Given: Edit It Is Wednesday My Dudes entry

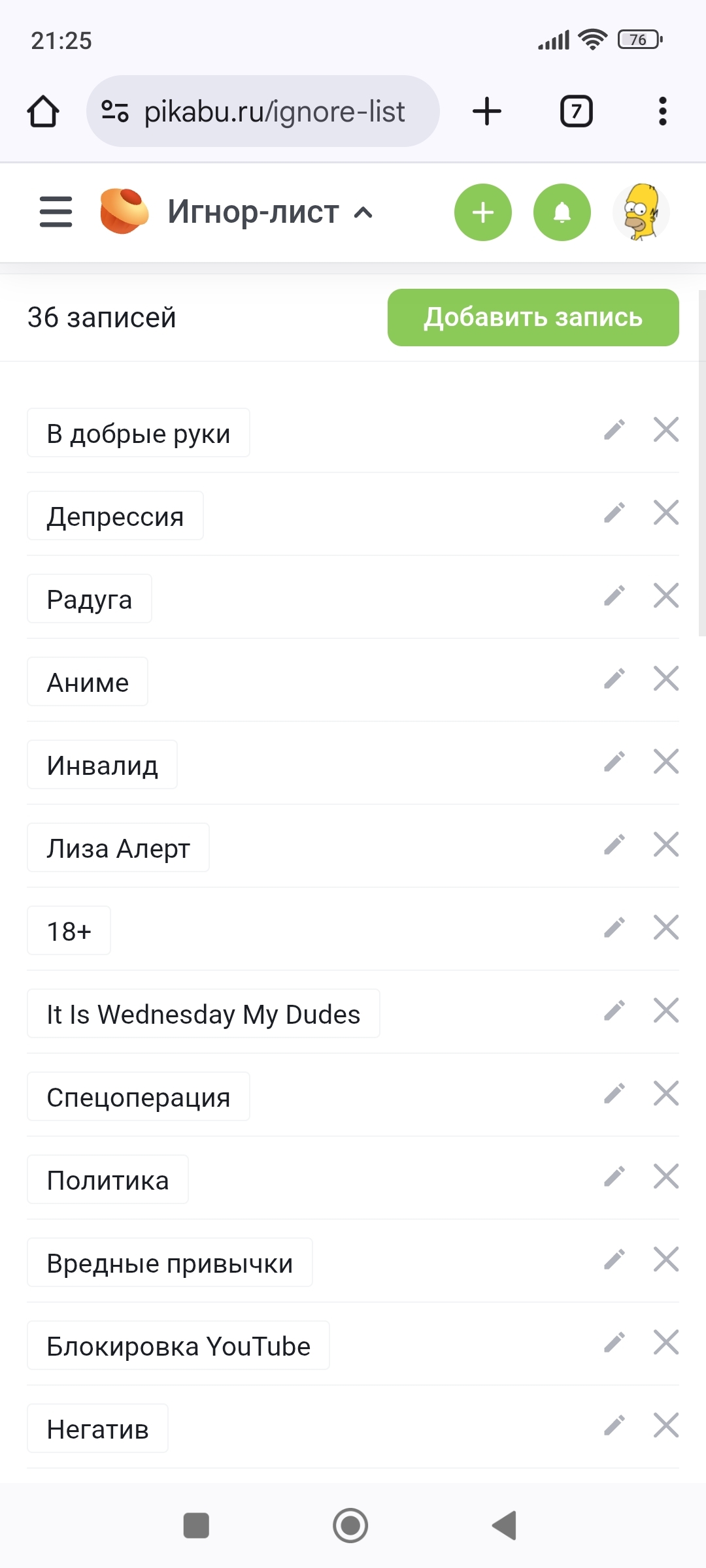Looking at the screenshot, I should 614,1011.
